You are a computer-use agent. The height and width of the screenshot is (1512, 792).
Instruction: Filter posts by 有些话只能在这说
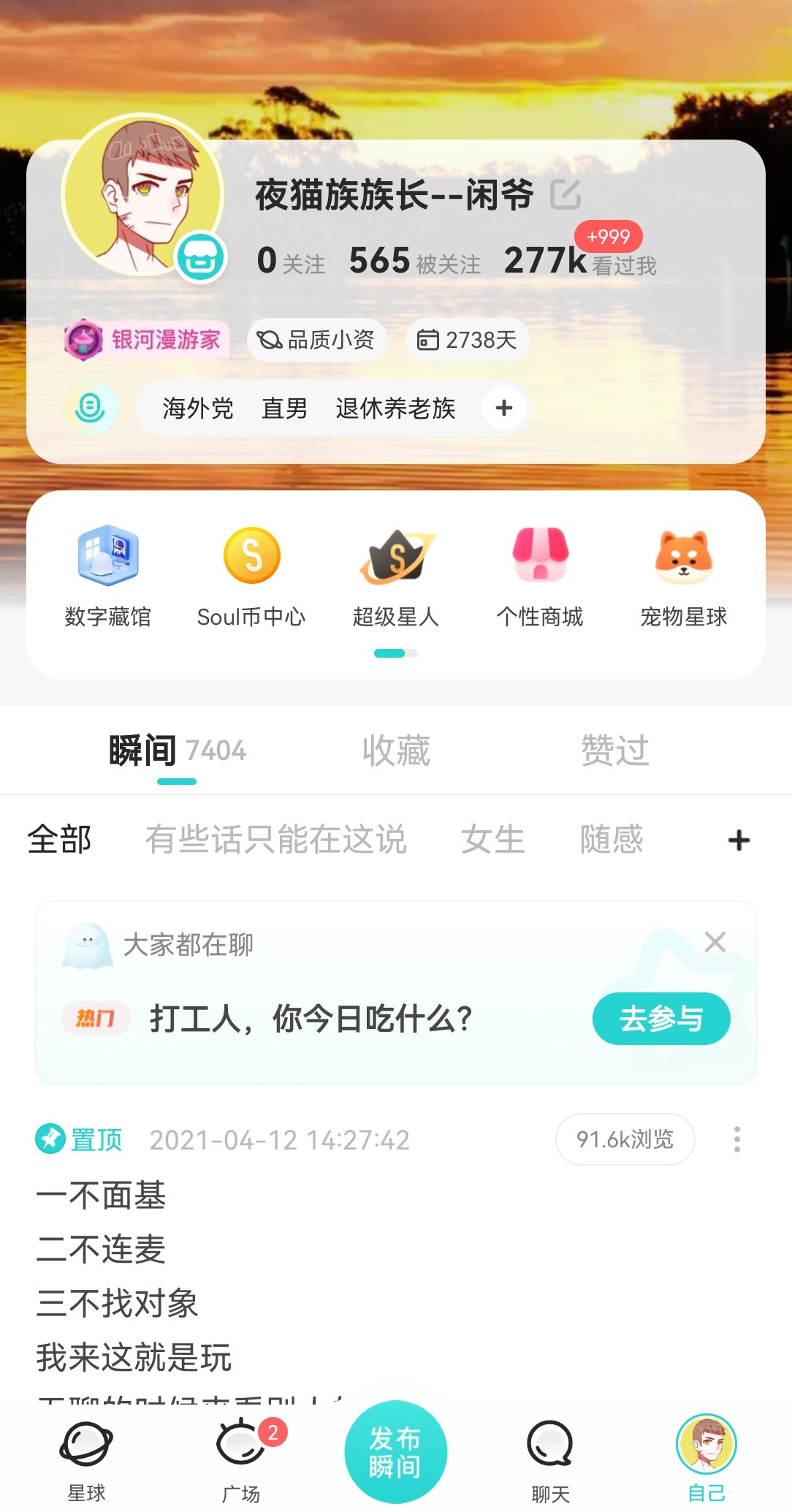(x=275, y=839)
